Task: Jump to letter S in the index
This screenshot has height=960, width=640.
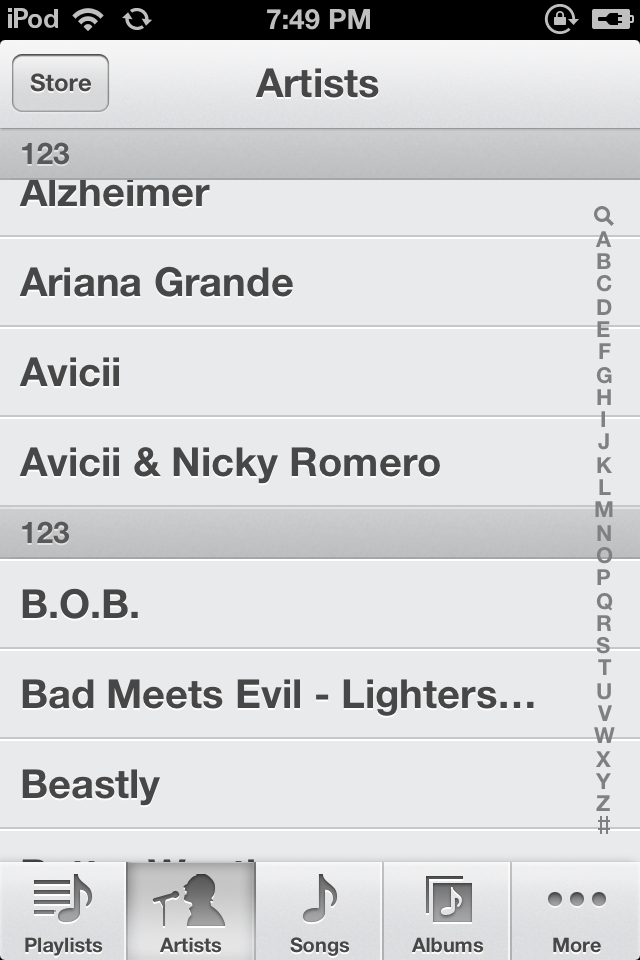Action: (603, 645)
